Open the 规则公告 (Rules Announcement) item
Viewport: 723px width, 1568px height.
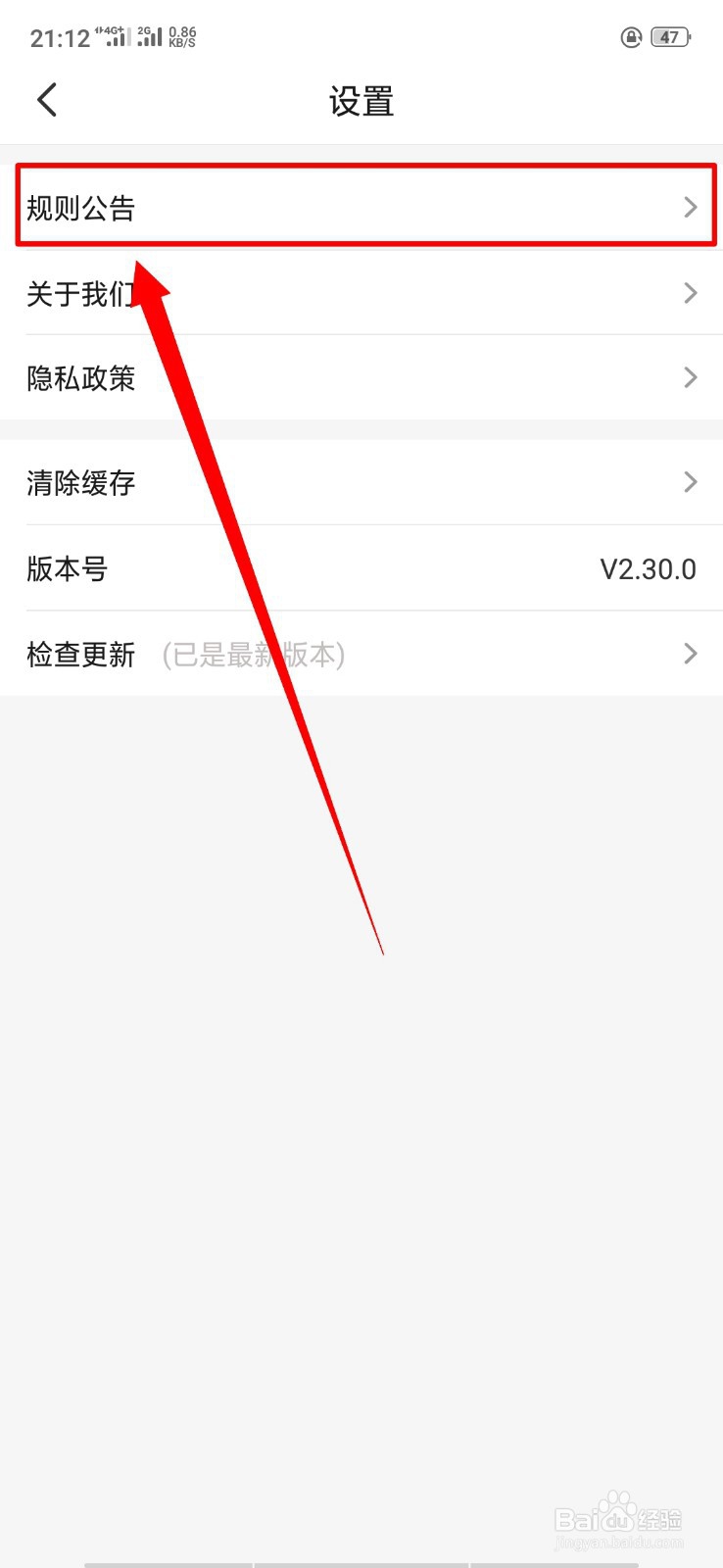click(196, 208)
